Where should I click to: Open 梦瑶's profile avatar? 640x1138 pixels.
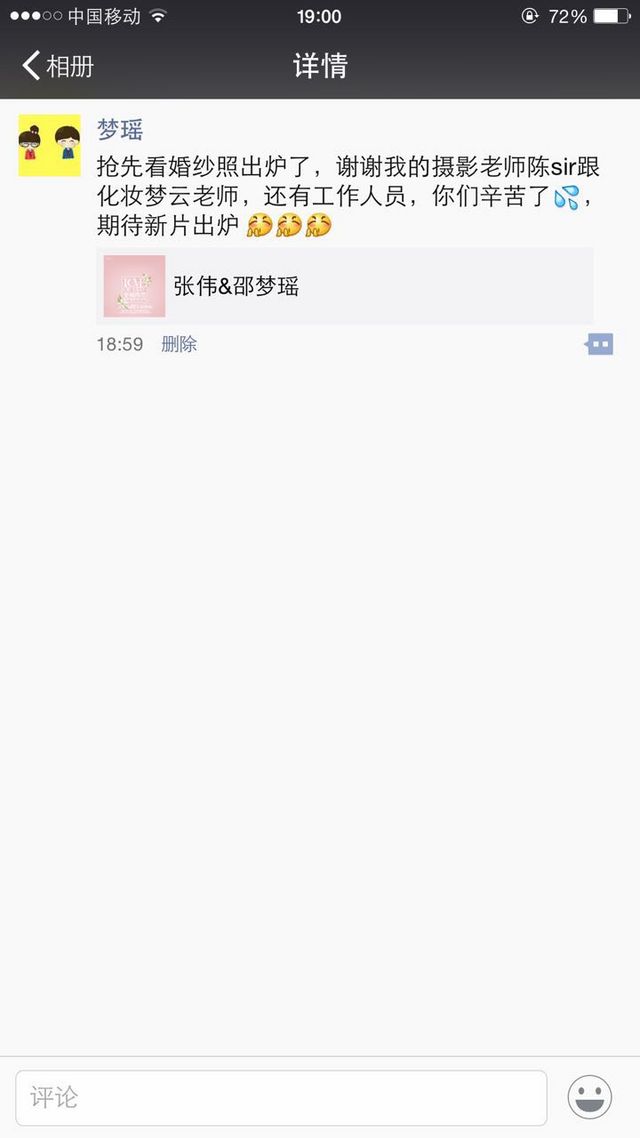point(49,145)
